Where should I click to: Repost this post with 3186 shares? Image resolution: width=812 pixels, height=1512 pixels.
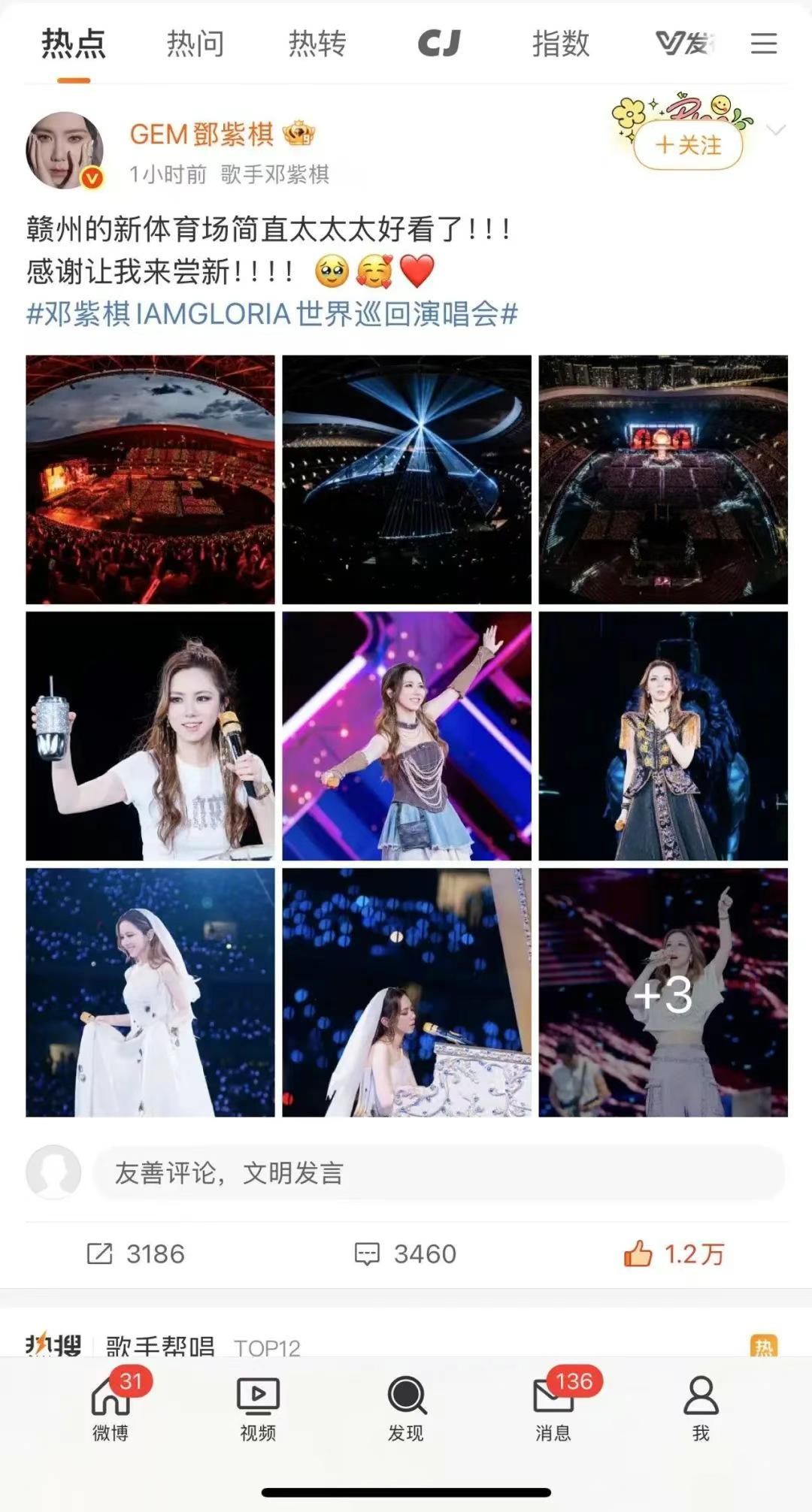pos(136,1253)
